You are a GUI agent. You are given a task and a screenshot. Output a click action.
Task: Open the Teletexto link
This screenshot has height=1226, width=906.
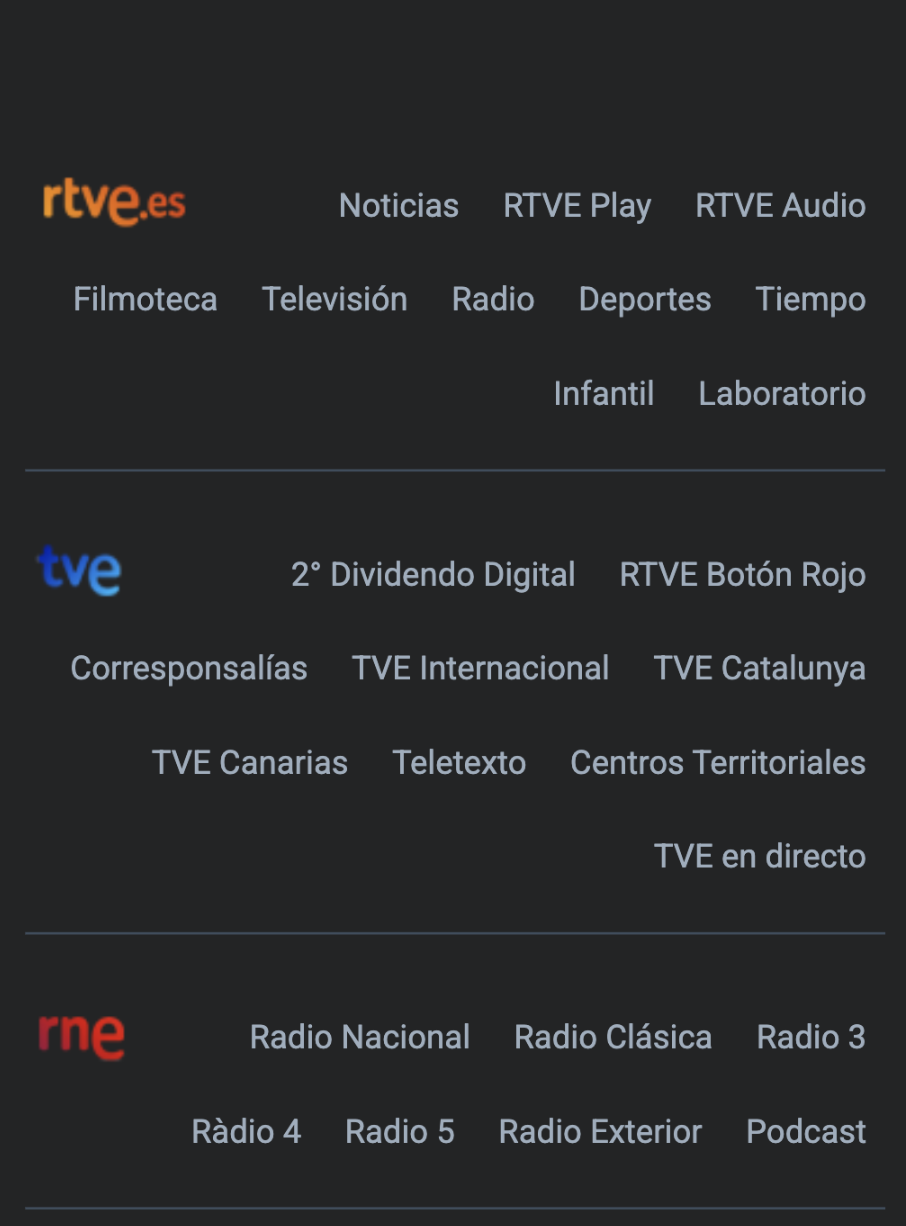coord(459,763)
